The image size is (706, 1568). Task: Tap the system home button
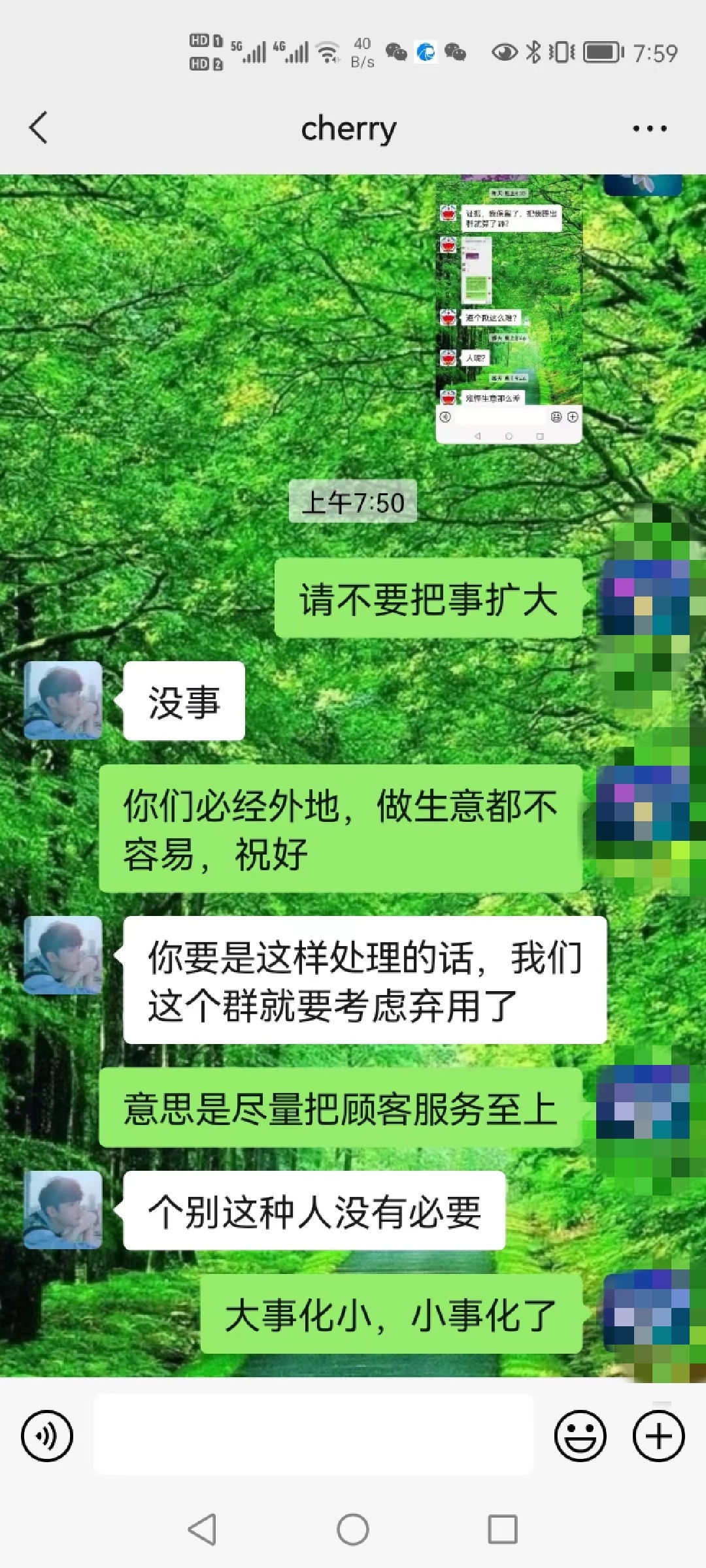[353, 1529]
